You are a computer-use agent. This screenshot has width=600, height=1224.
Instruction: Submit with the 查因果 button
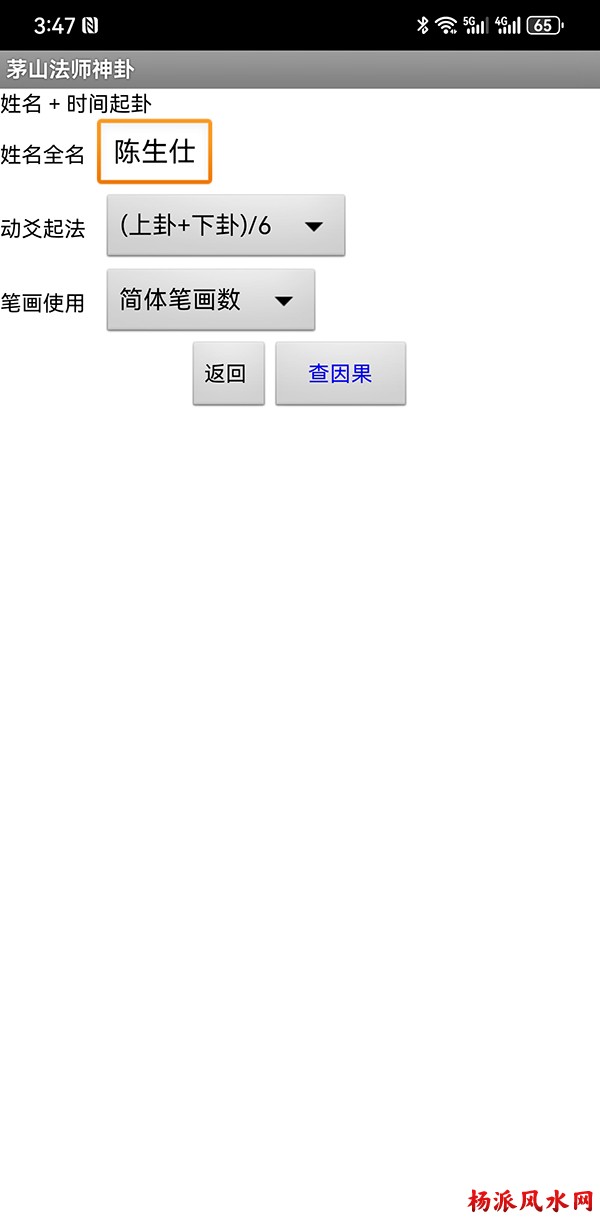coord(340,374)
